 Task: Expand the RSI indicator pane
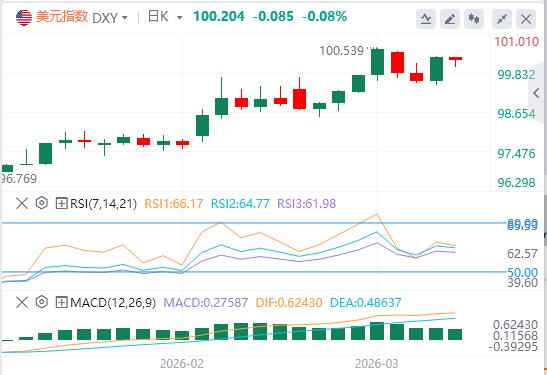coord(61,203)
